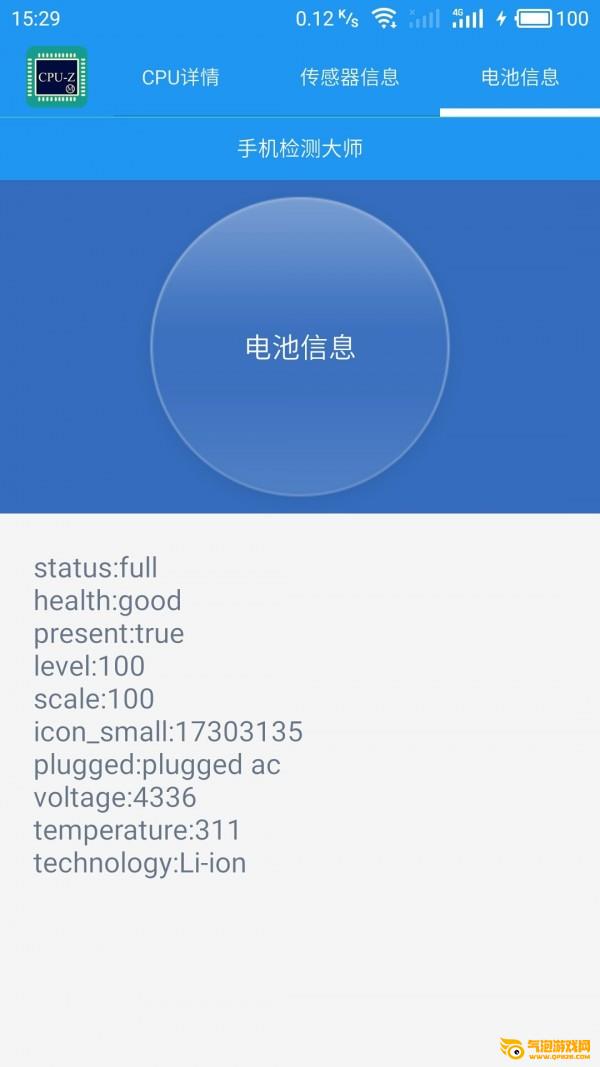Viewport: 600px width, 1067px height.
Task: Select the 电池信息 tab
Action: [520, 78]
